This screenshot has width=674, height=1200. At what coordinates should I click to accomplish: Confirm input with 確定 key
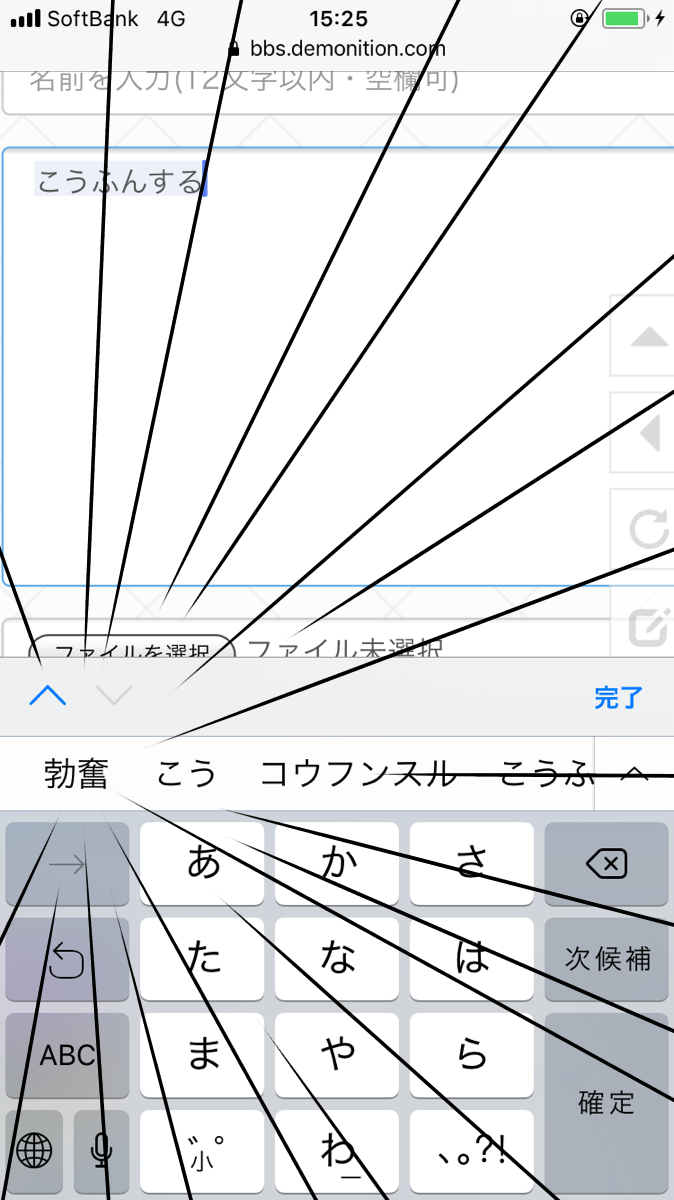click(606, 1102)
